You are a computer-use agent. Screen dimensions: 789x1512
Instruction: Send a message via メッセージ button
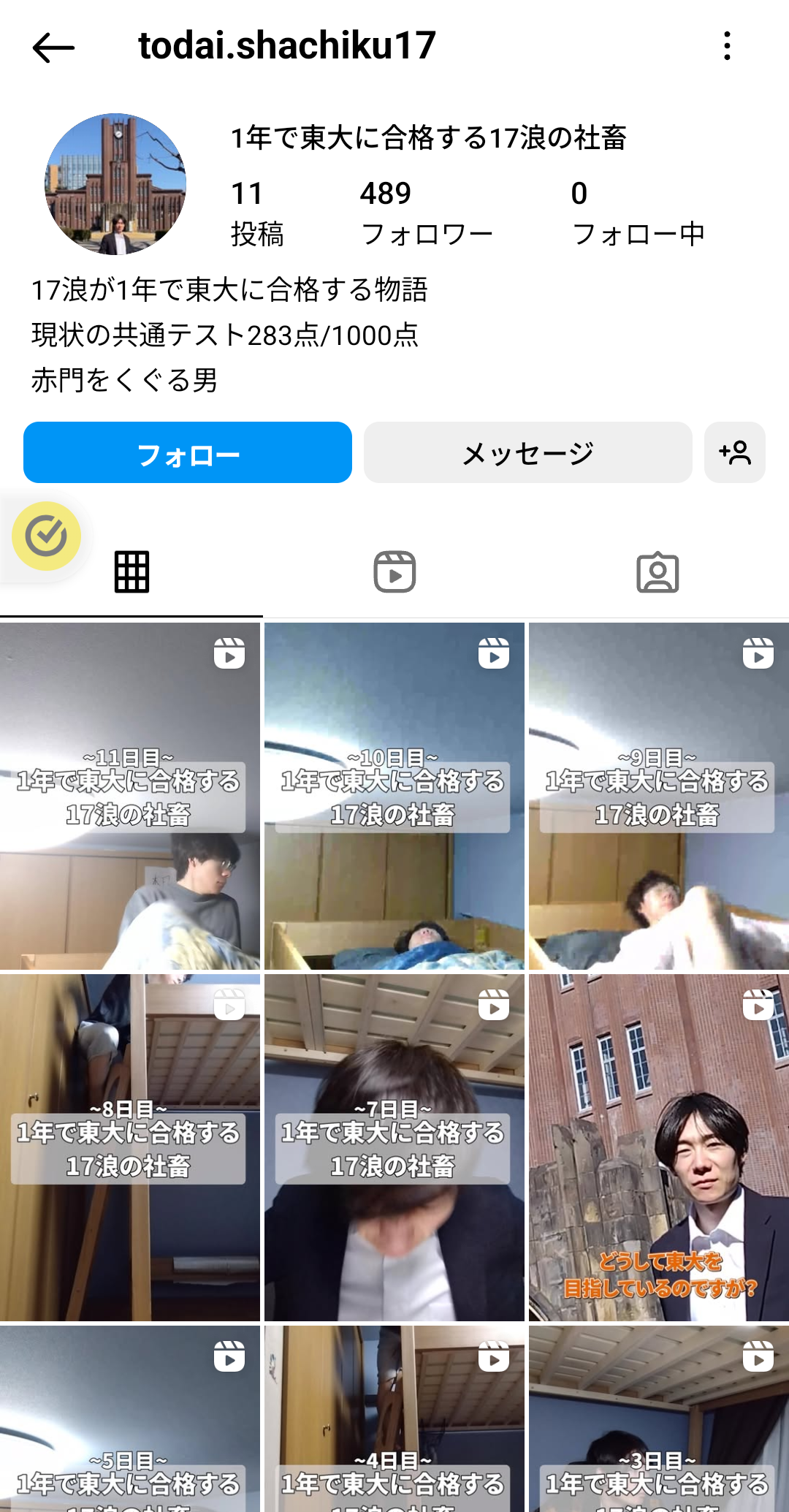coord(527,452)
